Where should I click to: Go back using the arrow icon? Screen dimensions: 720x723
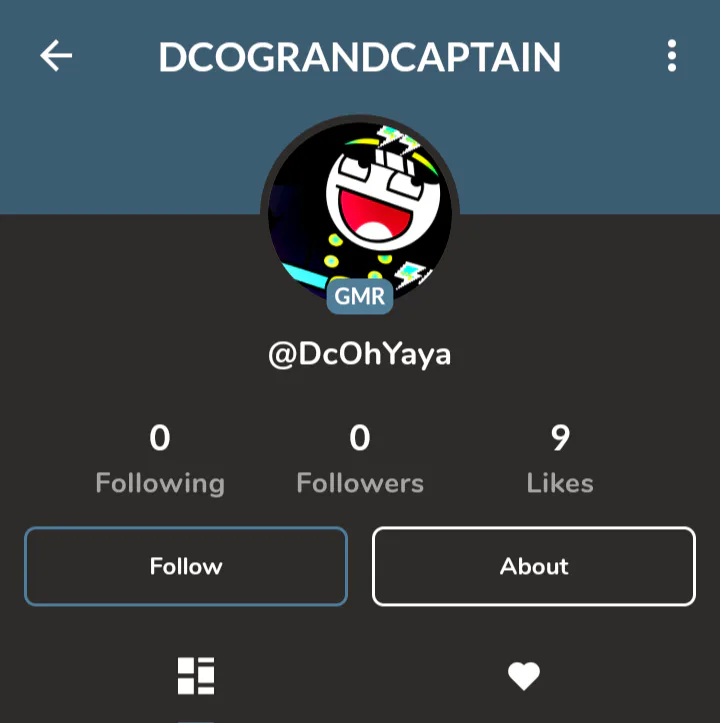[56, 56]
